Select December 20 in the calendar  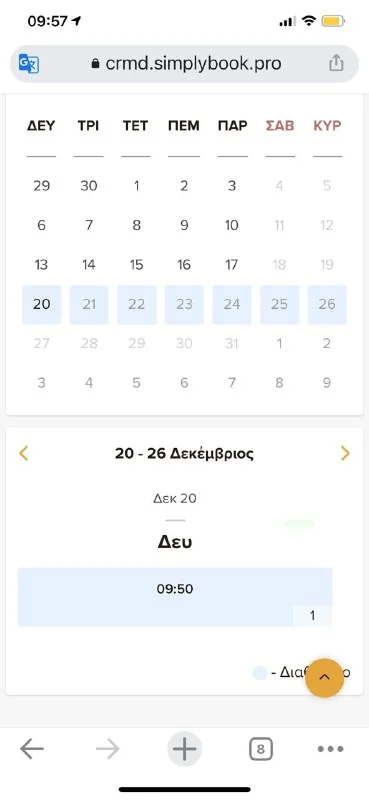pos(41,305)
